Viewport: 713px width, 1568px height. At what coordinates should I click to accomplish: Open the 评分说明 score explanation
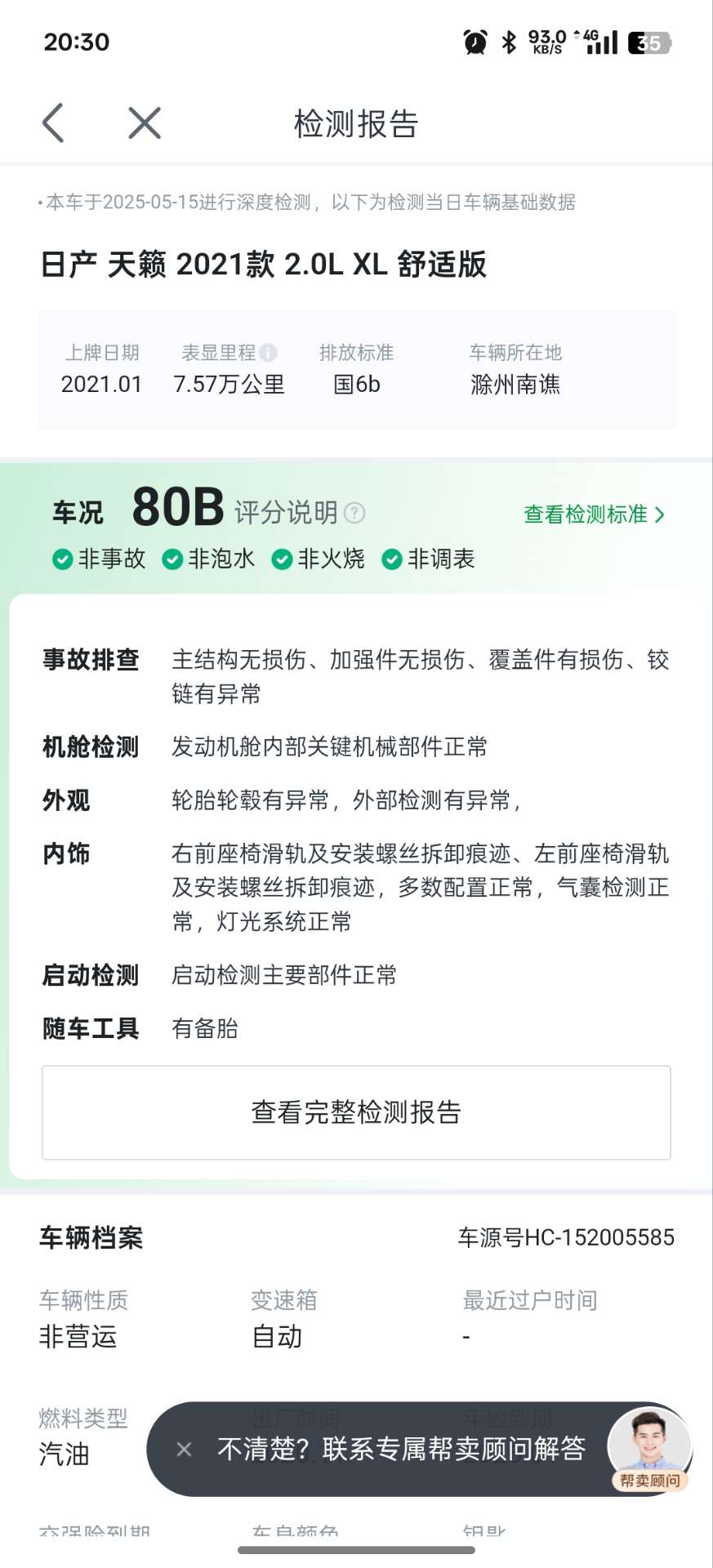point(299,513)
